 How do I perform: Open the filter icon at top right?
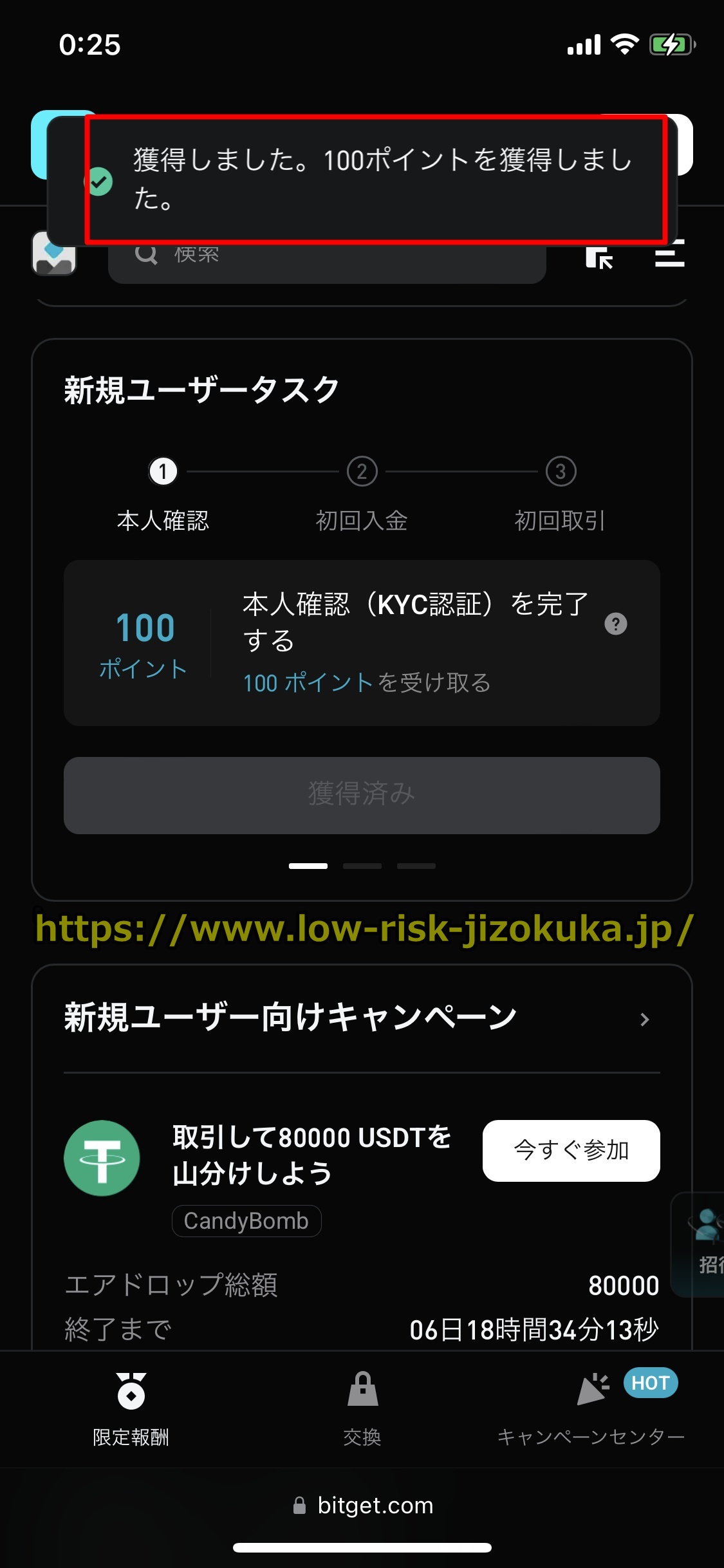coord(669,255)
